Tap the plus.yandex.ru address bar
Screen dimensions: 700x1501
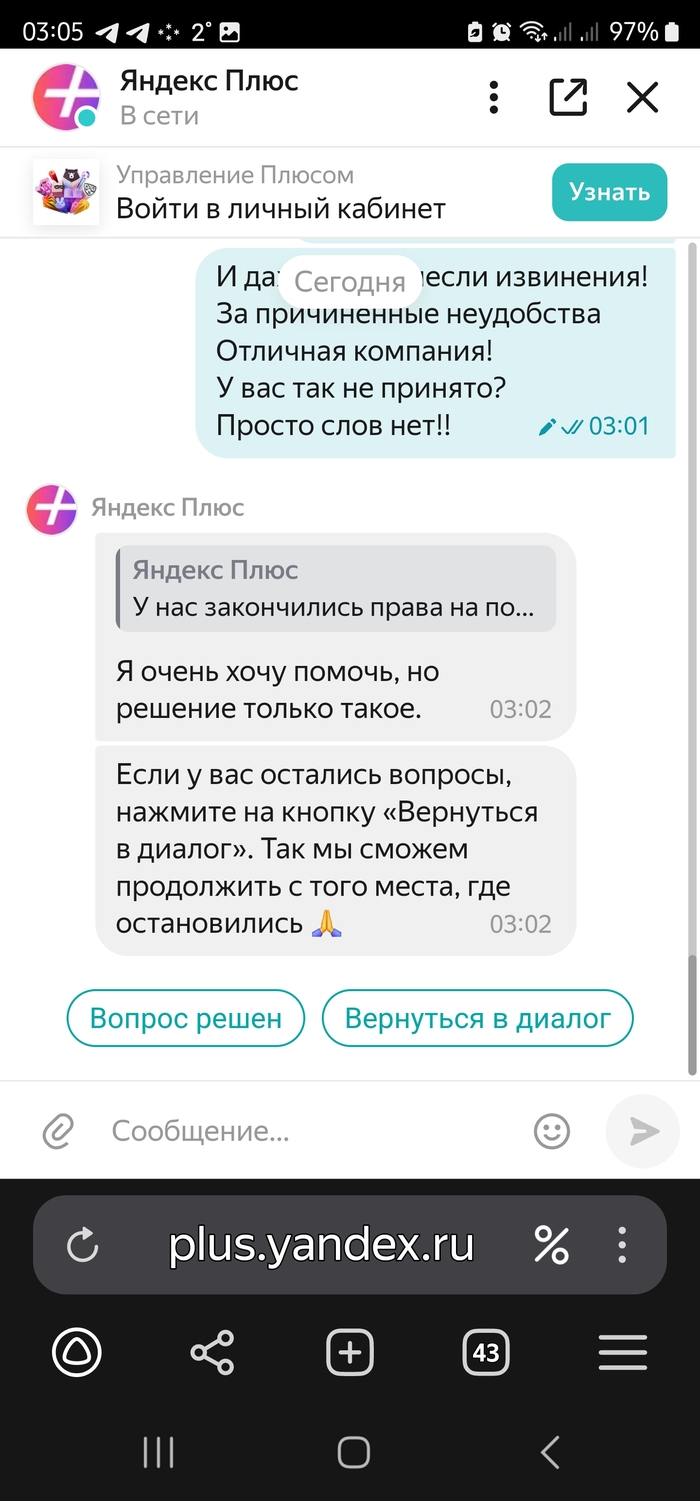click(320, 1246)
